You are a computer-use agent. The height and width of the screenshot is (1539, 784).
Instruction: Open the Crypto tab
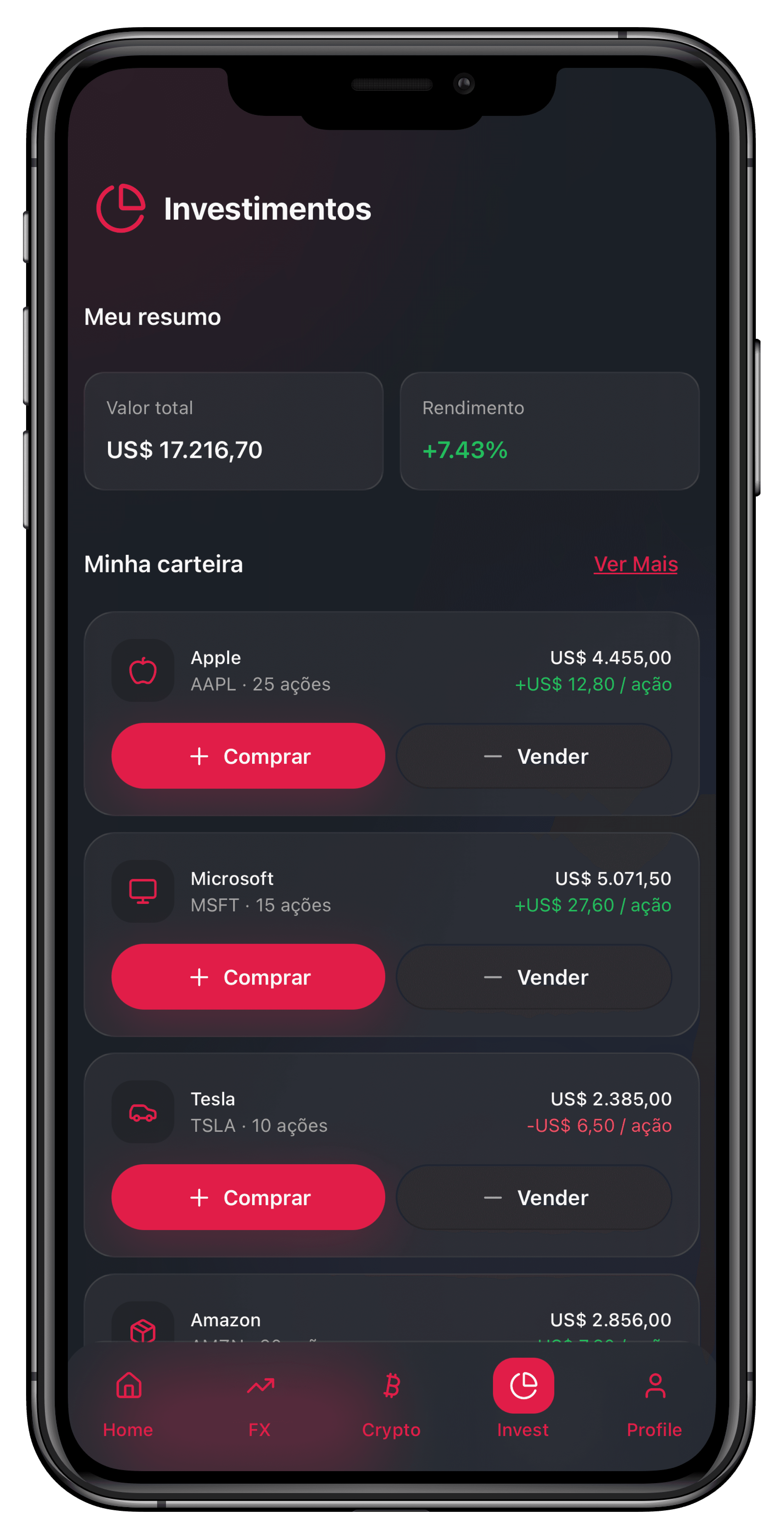[x=391, y=1404]
